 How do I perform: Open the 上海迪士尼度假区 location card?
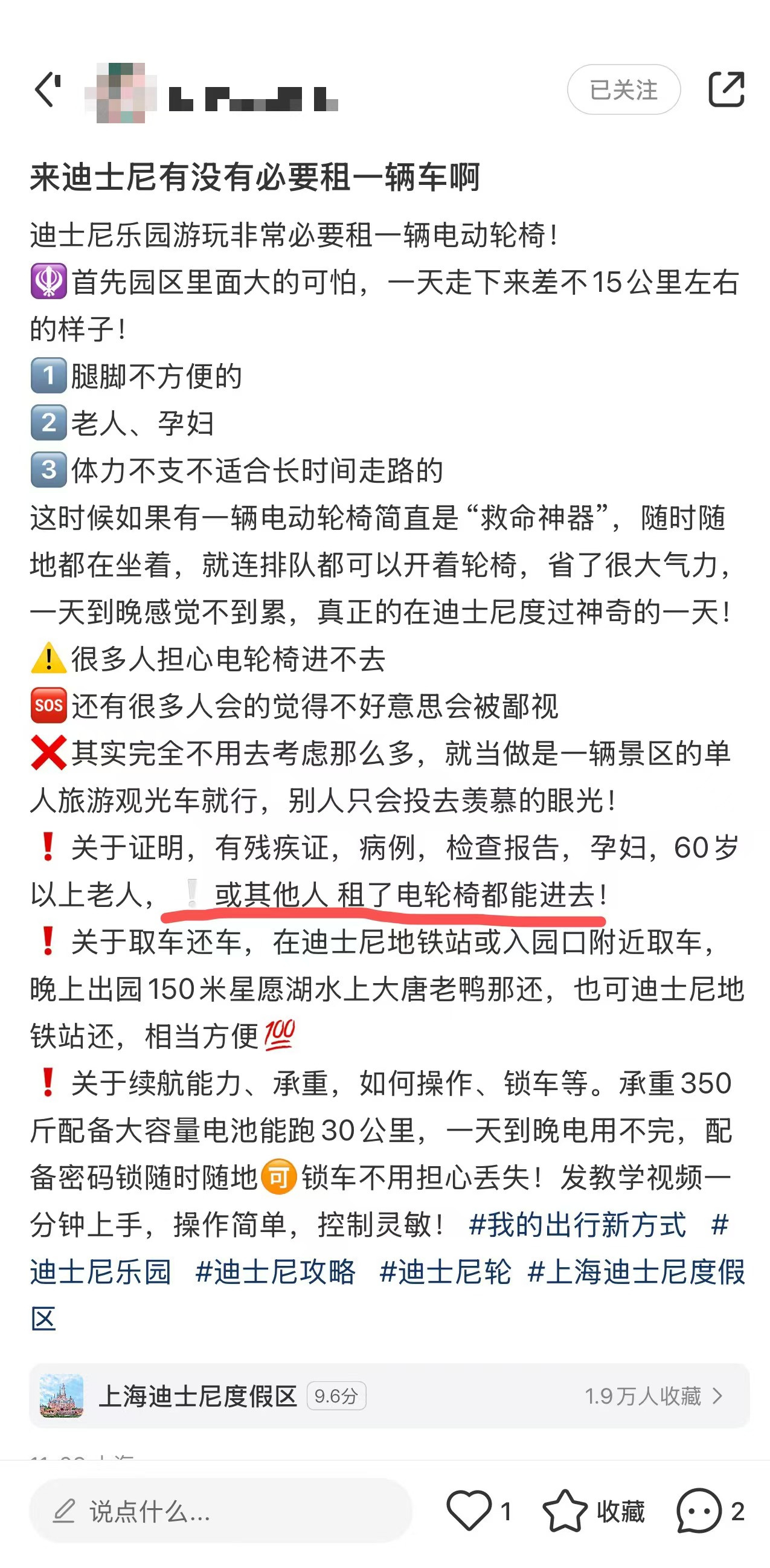click(388, 1396)
